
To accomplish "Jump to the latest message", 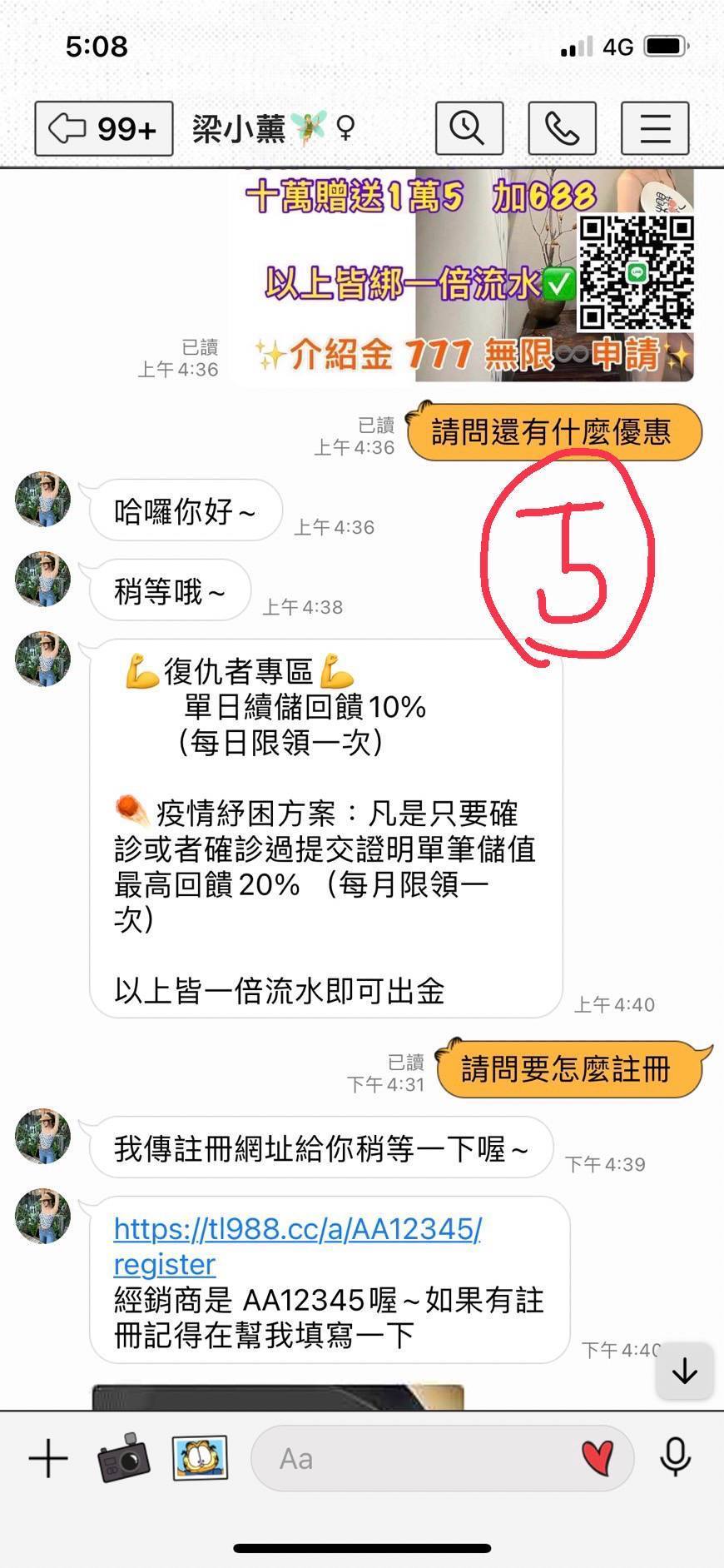I will 684,1371.
